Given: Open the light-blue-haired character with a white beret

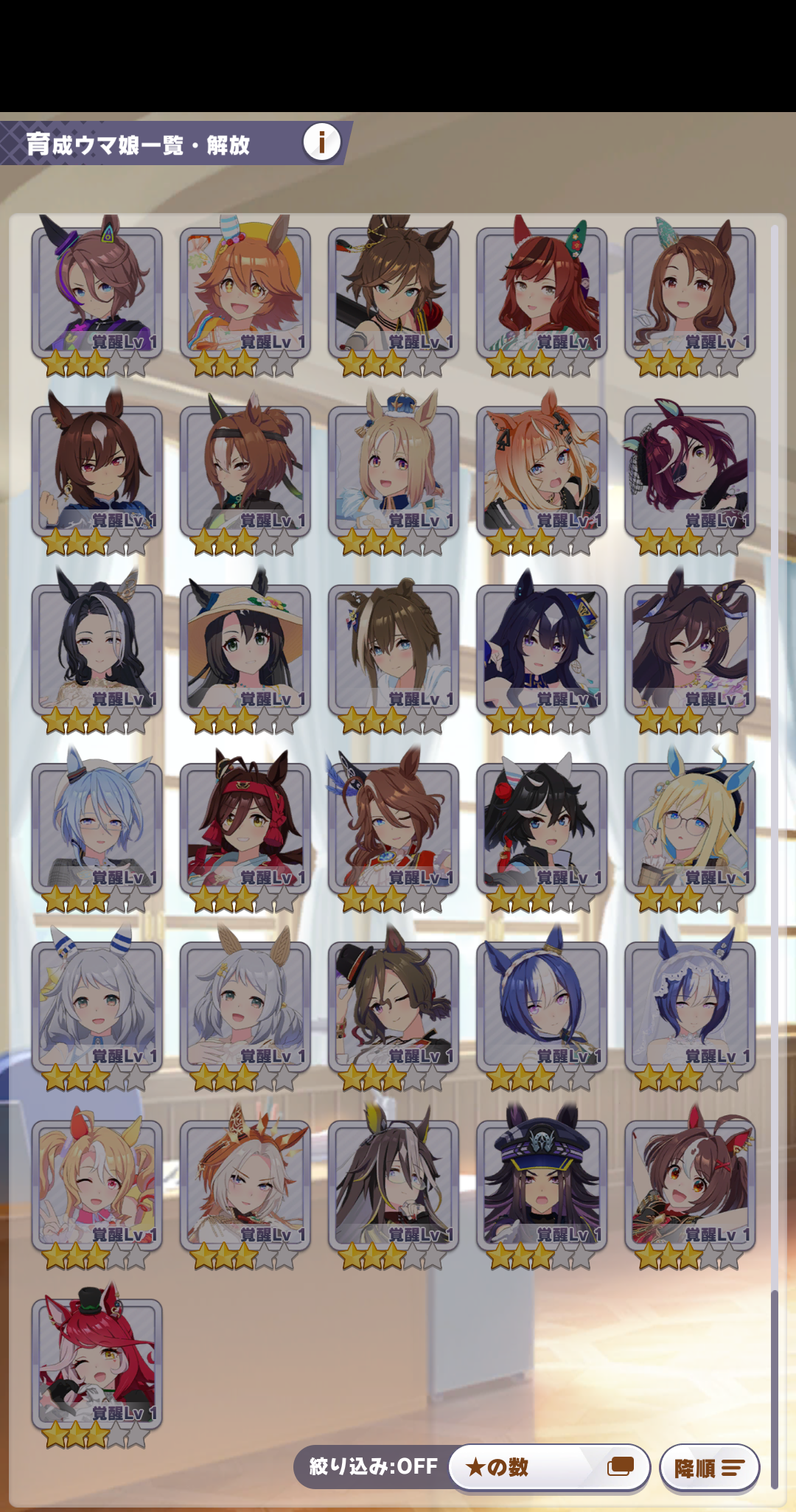Looking at the screenshot, I should click(x=97, y=827).
